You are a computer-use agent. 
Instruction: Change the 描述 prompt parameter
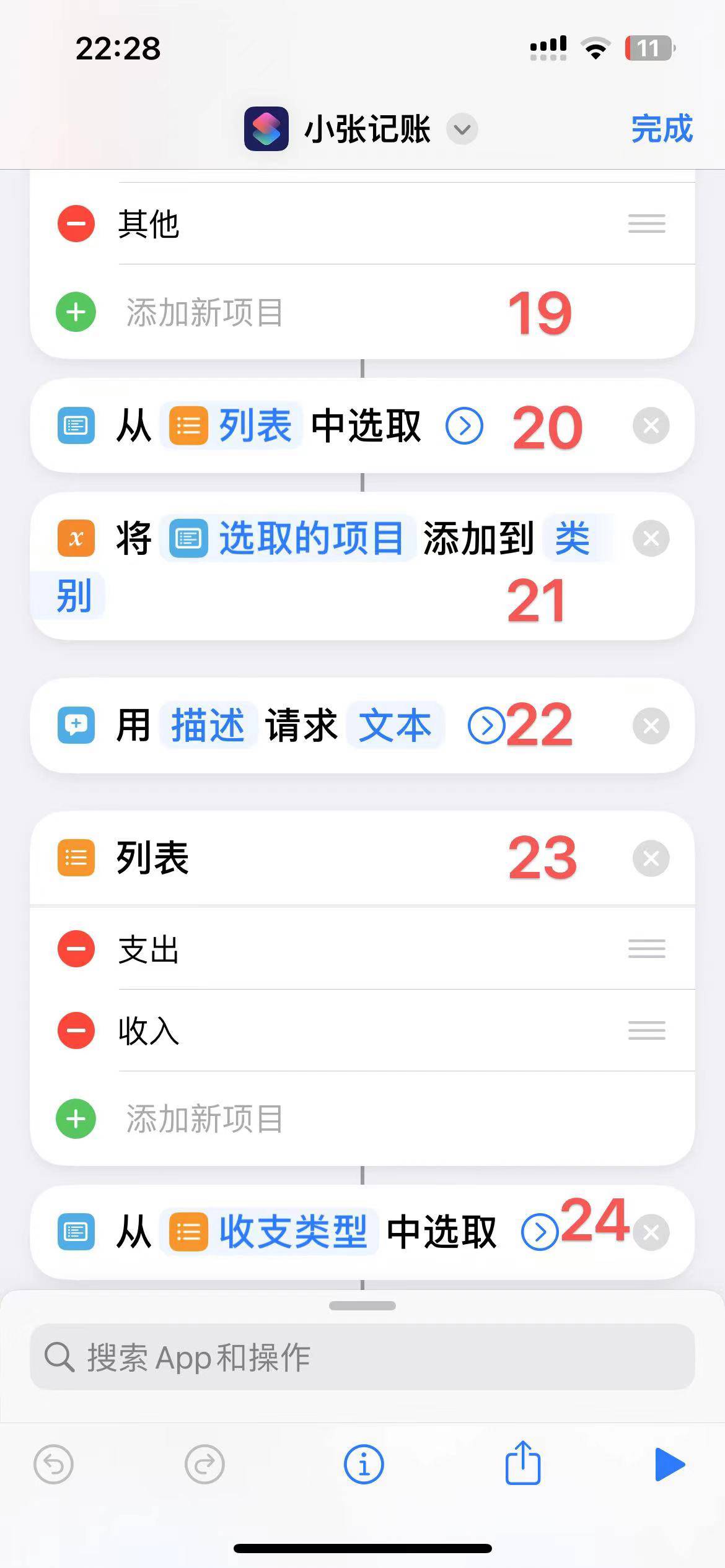pyautogui.click(x=208, y=725)
